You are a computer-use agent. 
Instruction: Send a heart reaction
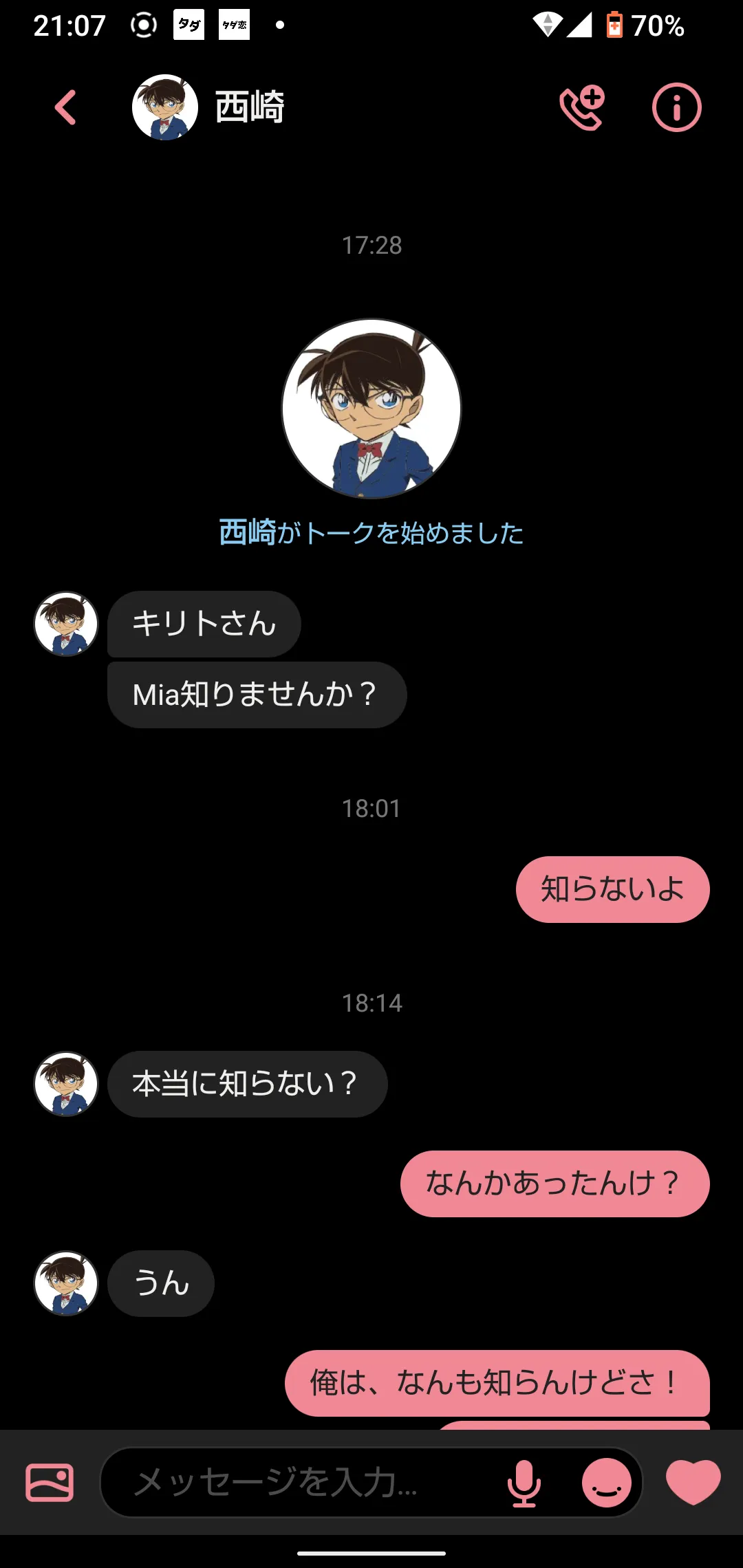click(x=693, y=1482)
